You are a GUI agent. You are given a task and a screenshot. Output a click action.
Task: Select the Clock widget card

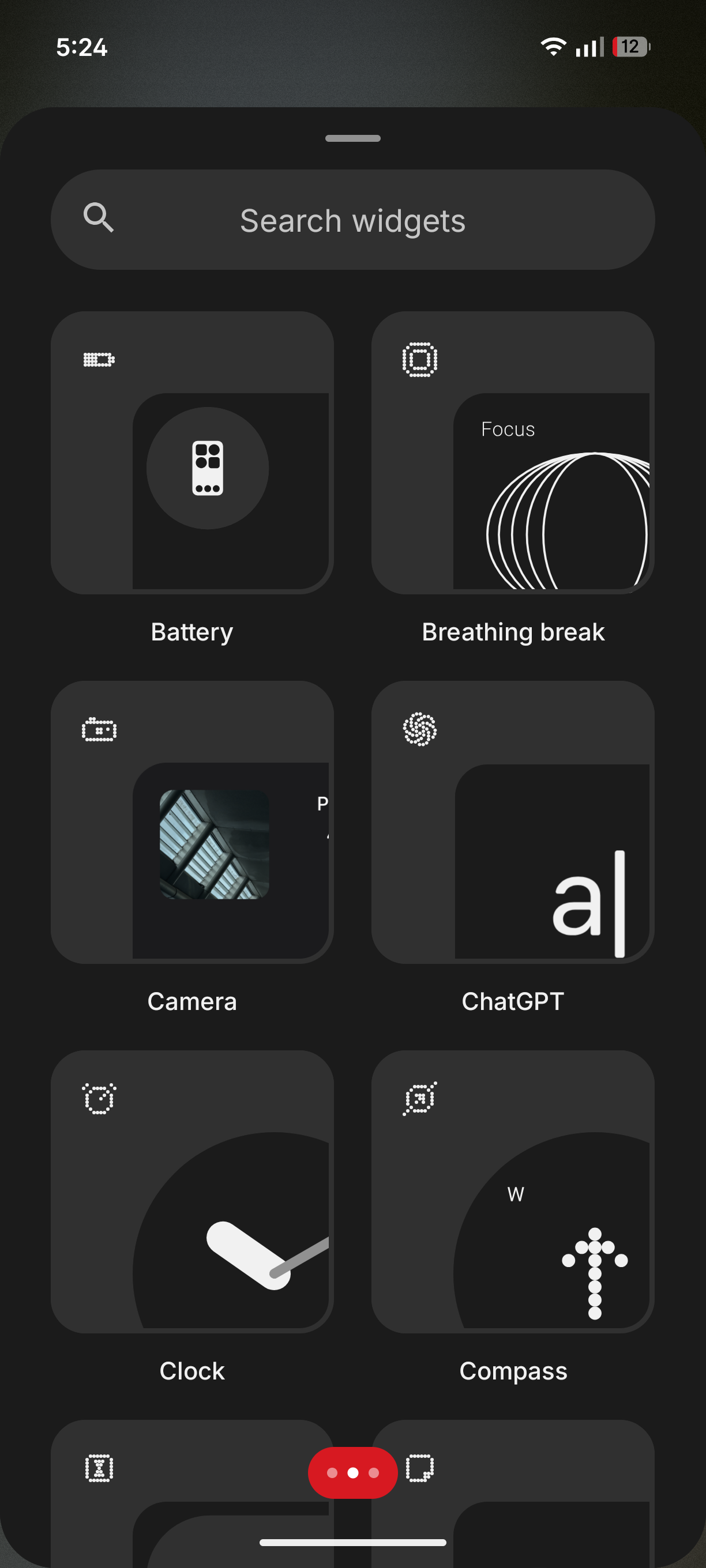(x=192, y=1191)
